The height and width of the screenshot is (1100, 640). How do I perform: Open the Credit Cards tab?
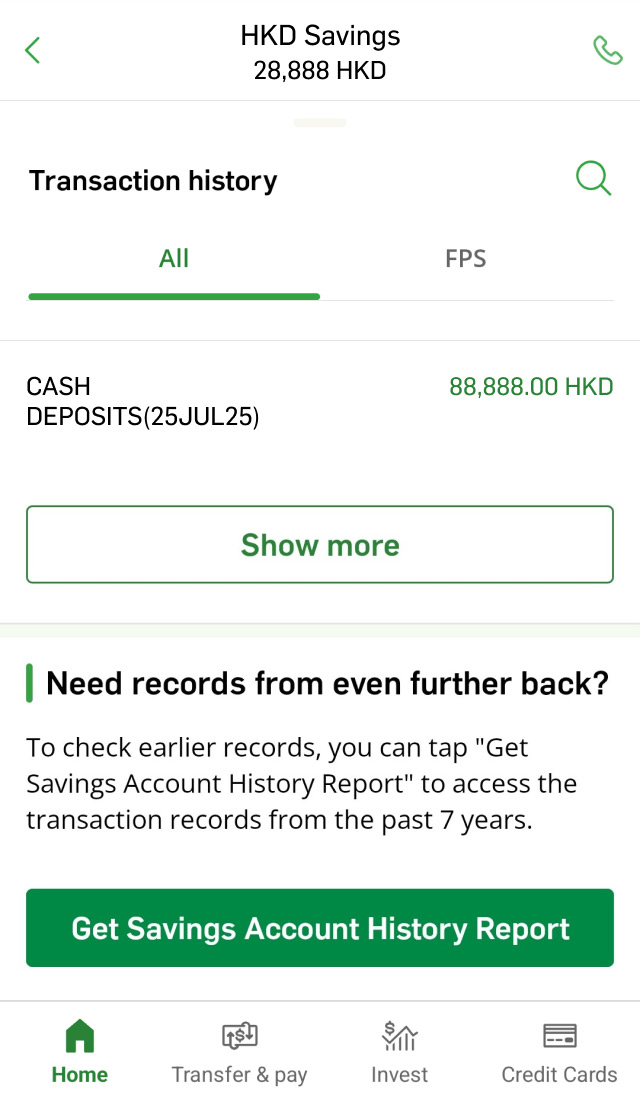coord(559,1052)
